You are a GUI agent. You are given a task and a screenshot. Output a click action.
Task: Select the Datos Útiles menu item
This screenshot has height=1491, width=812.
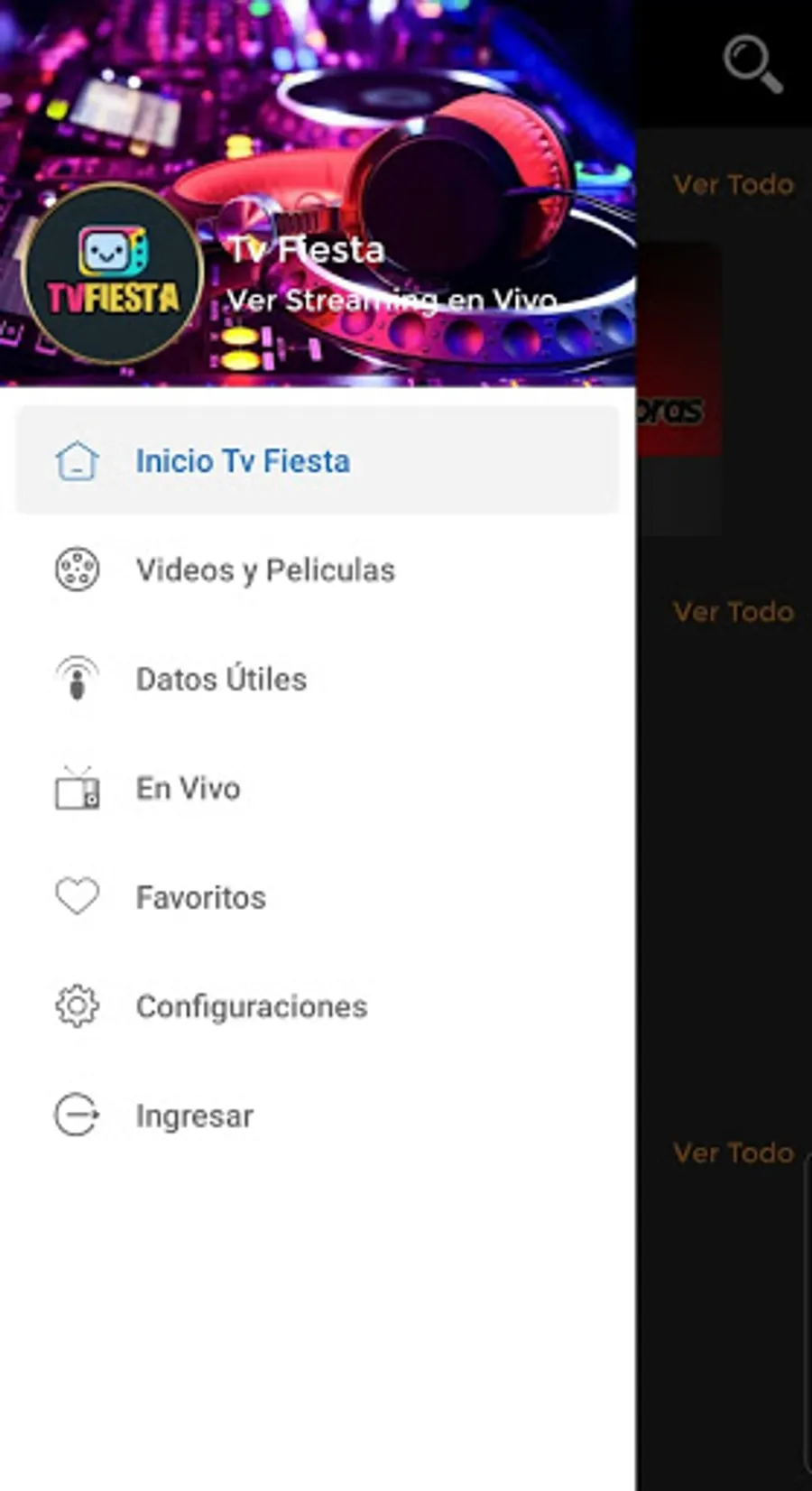click(x=221, y=680)
